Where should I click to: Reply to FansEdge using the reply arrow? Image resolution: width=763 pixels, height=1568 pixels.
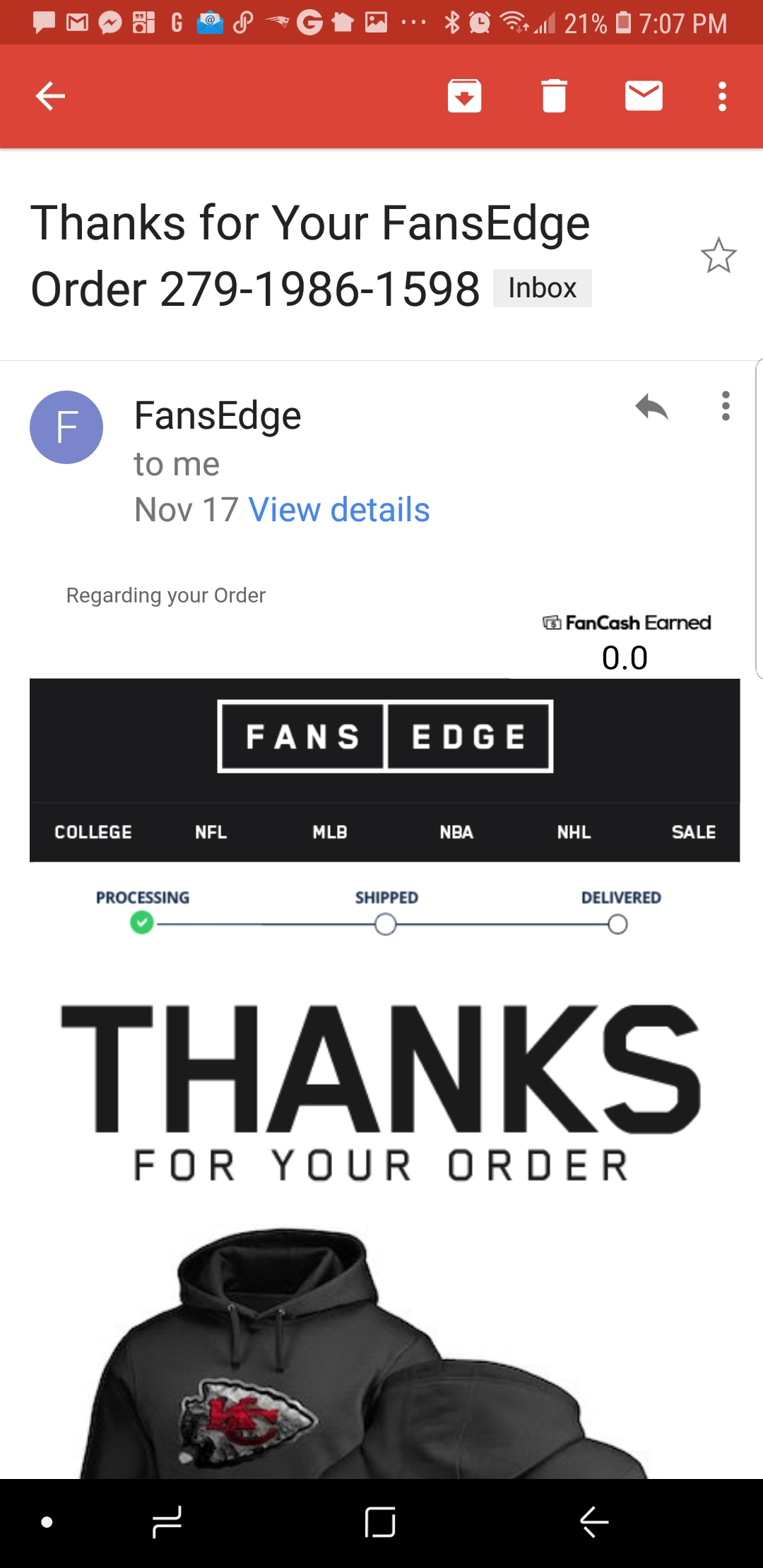click(651, 410)
